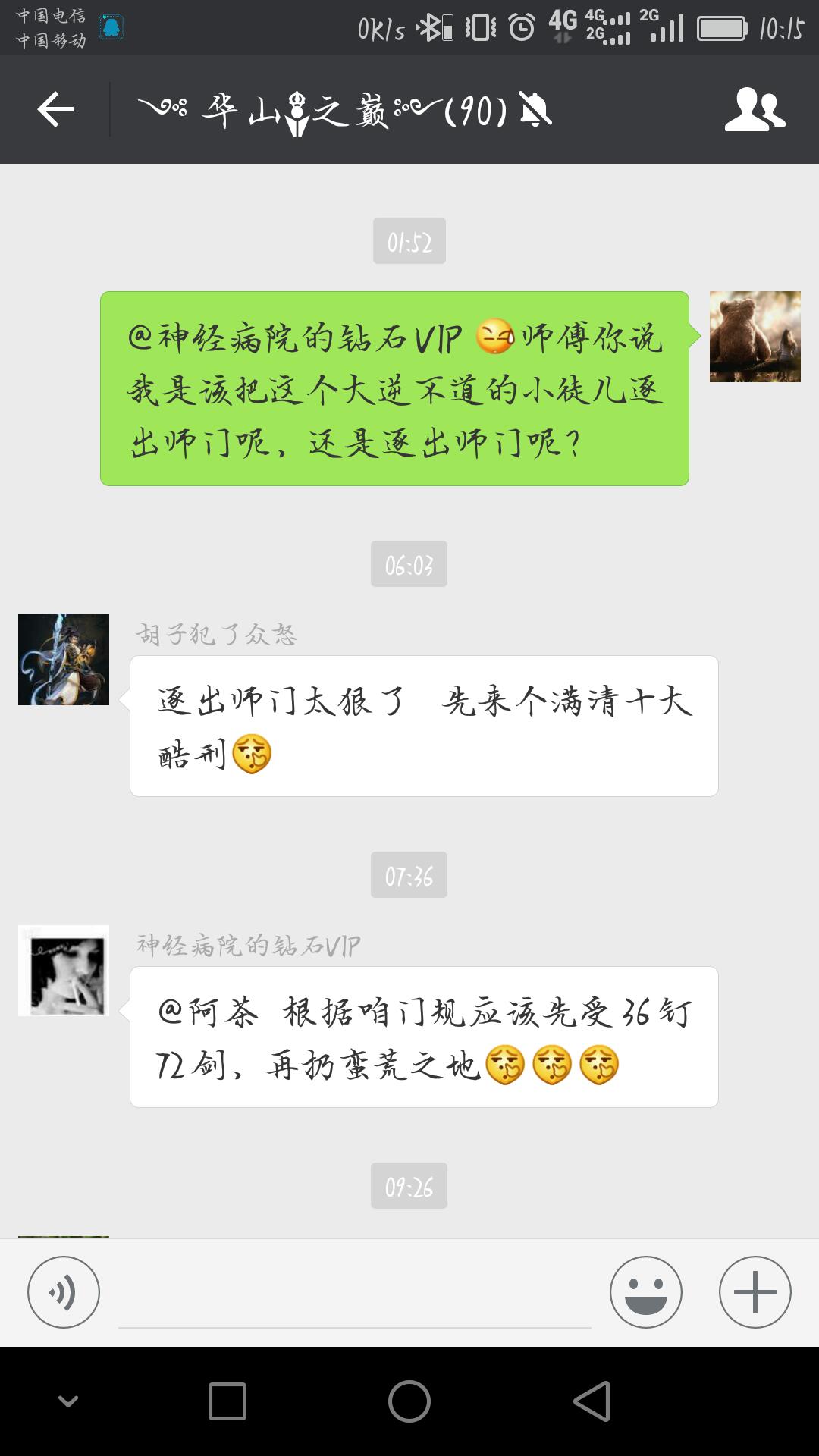Hide the navigation bar with the chevron
Viewport: 819px width, 1456px height.
pyautogui.click(x=68, y=1401)
